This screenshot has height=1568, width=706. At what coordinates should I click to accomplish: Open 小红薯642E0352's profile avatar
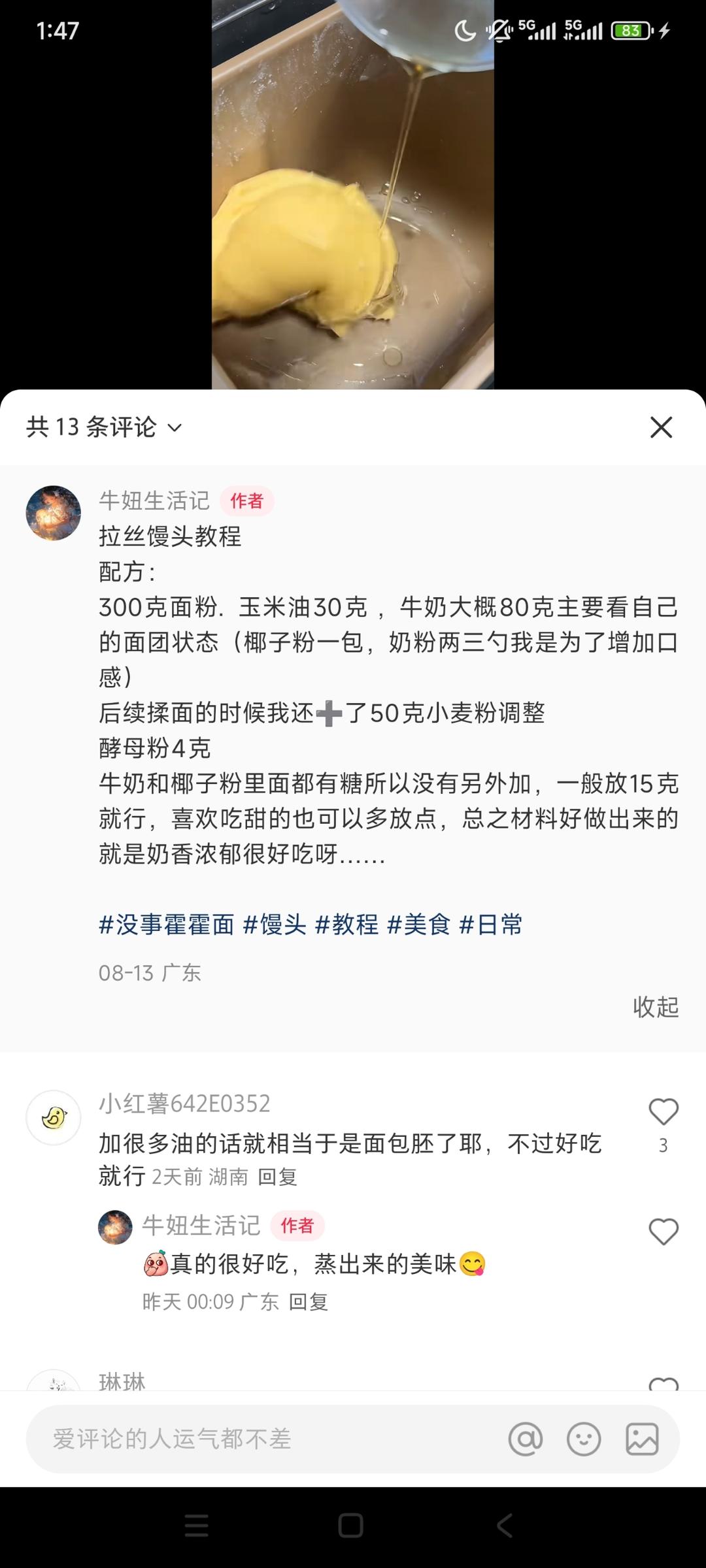53,1117
